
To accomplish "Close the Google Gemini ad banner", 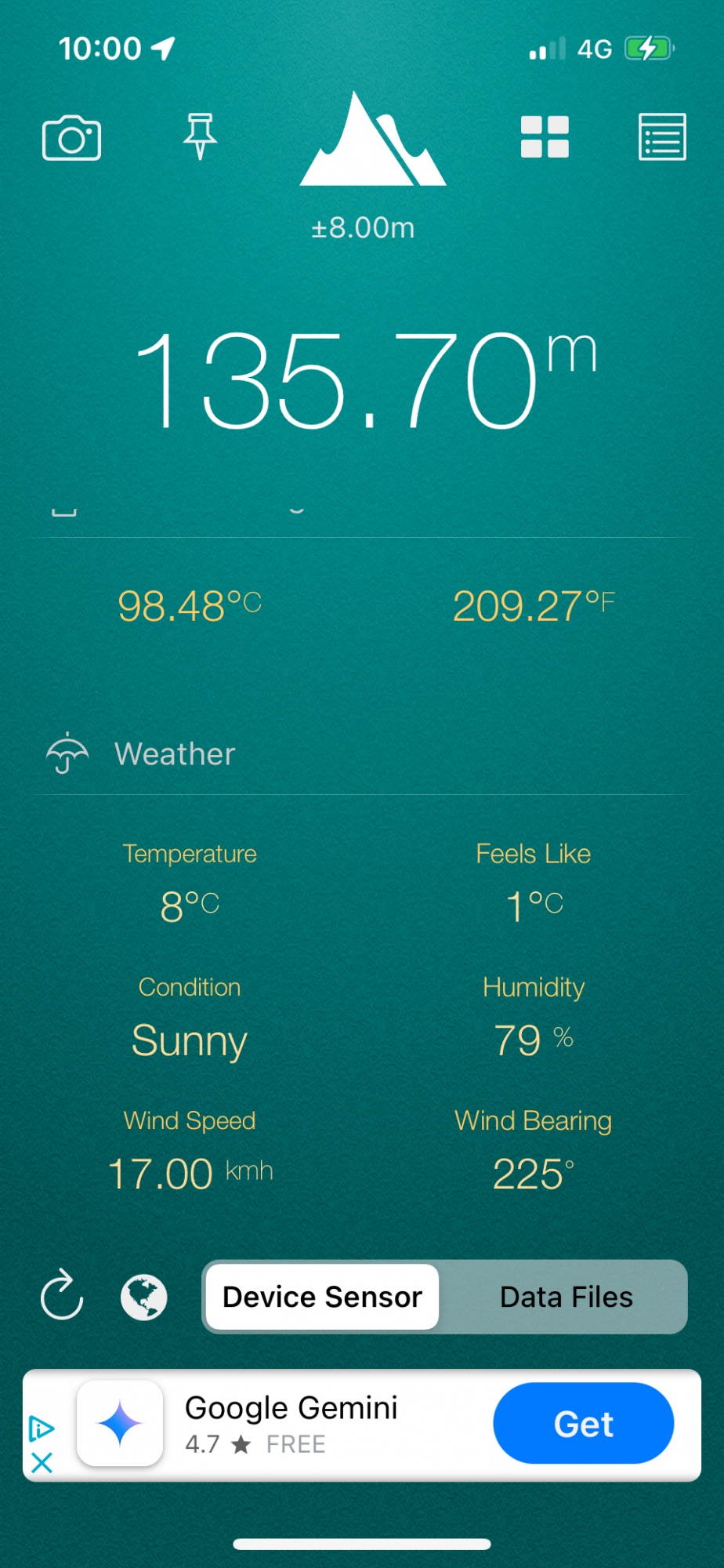I will tap(42, 1462).
